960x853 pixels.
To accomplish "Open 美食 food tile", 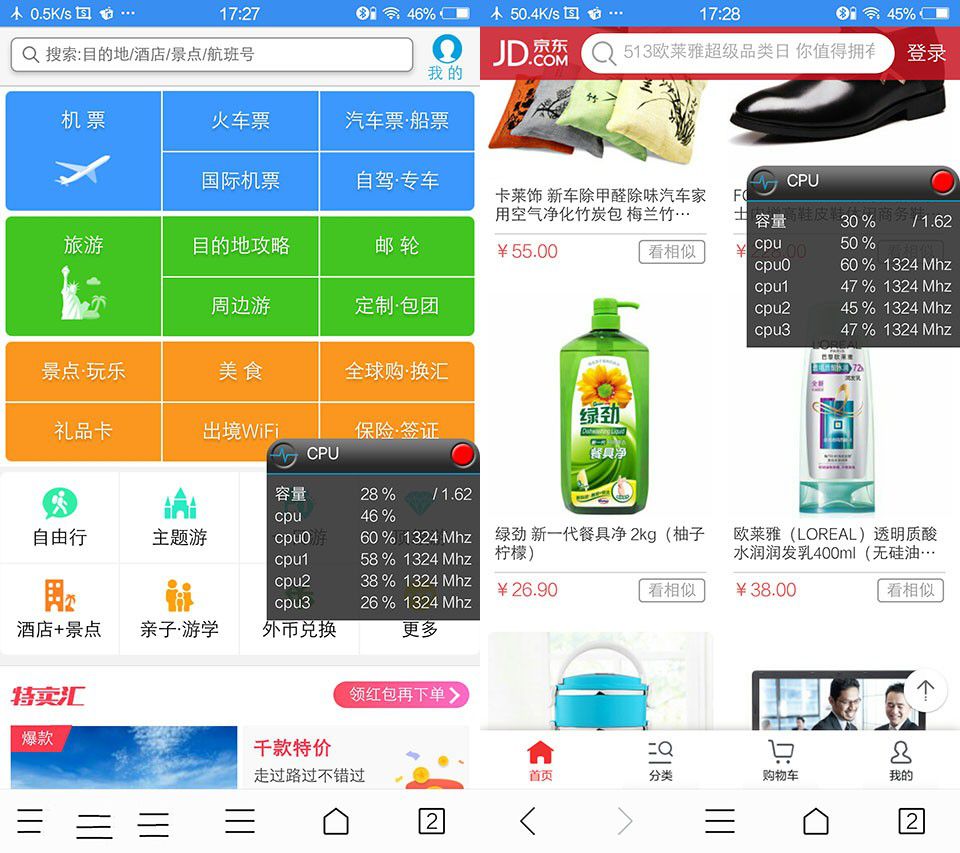I will point(240,371).
